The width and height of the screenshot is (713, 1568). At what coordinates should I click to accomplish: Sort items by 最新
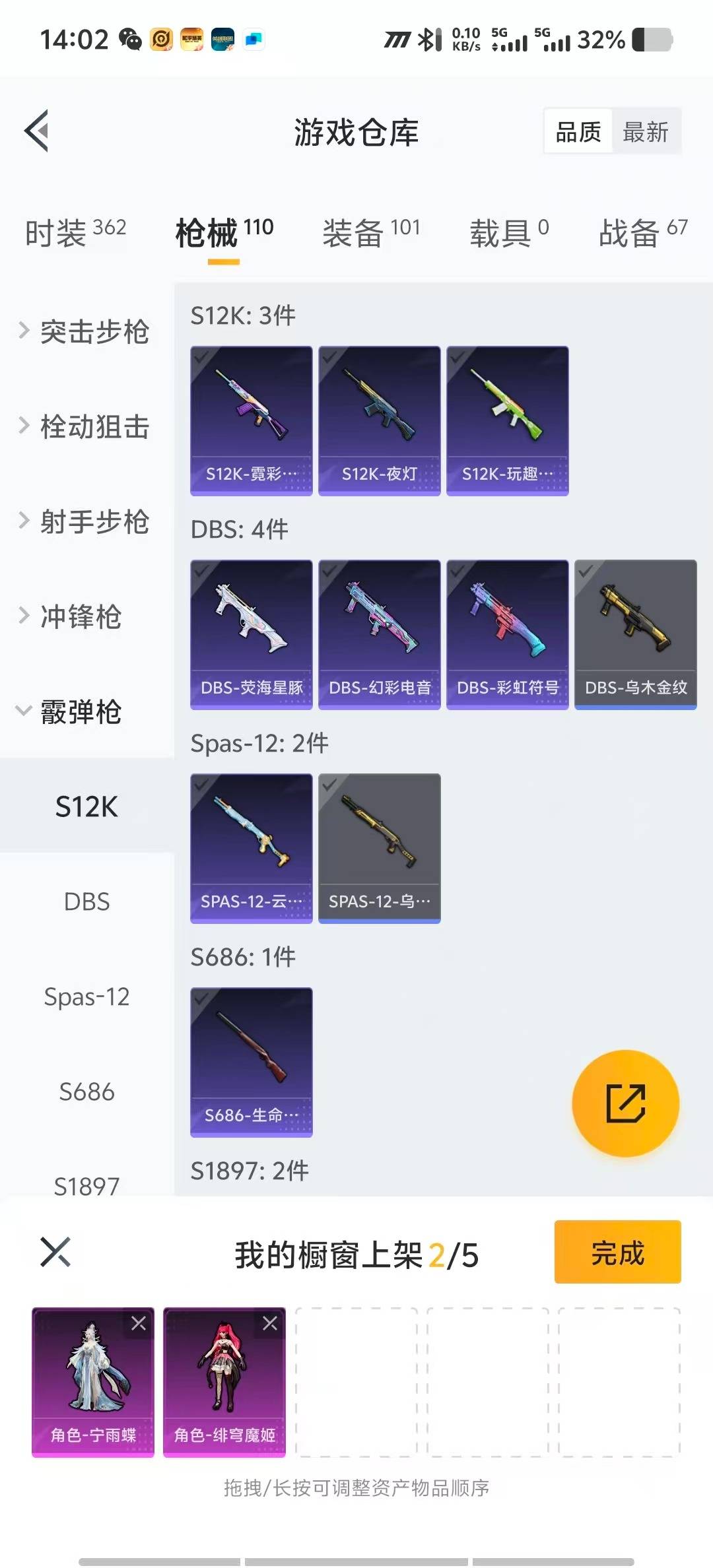tap(645, 132)
